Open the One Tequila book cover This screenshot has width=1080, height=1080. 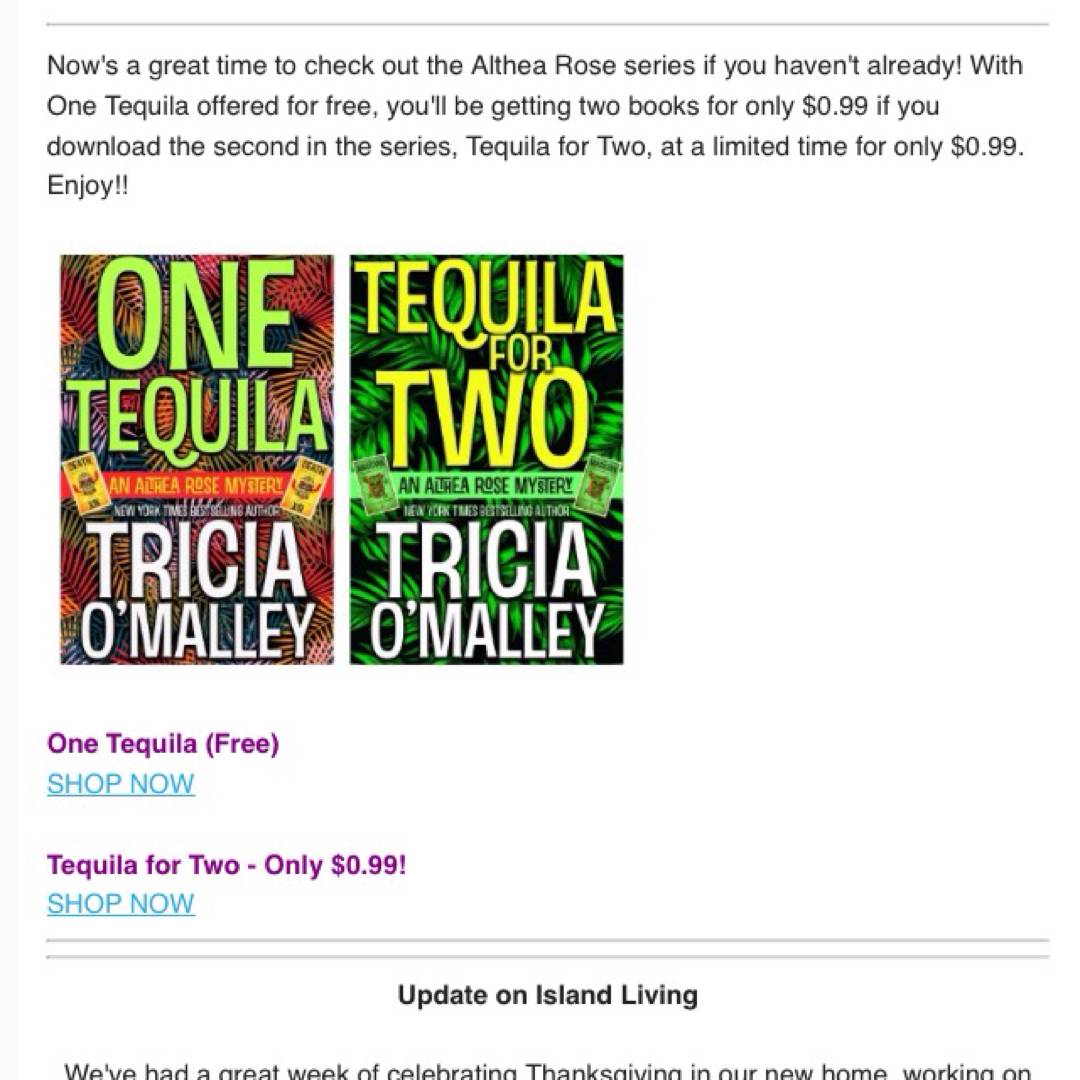pyautogui.click(x=197, y=460)
